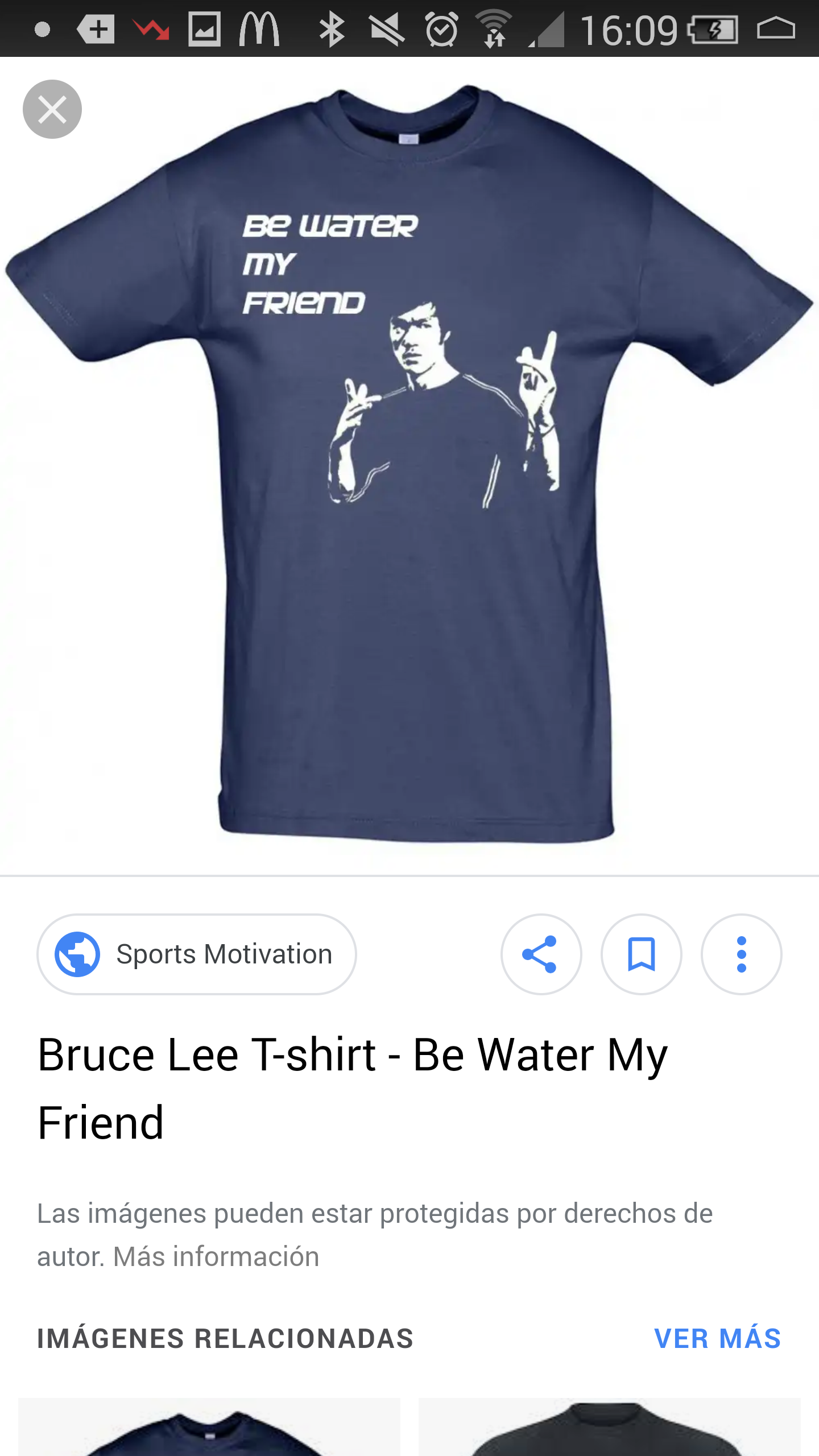819x1456 pixels.
Task: Tap VER MÁS for related images
Action: [717, 1338]
